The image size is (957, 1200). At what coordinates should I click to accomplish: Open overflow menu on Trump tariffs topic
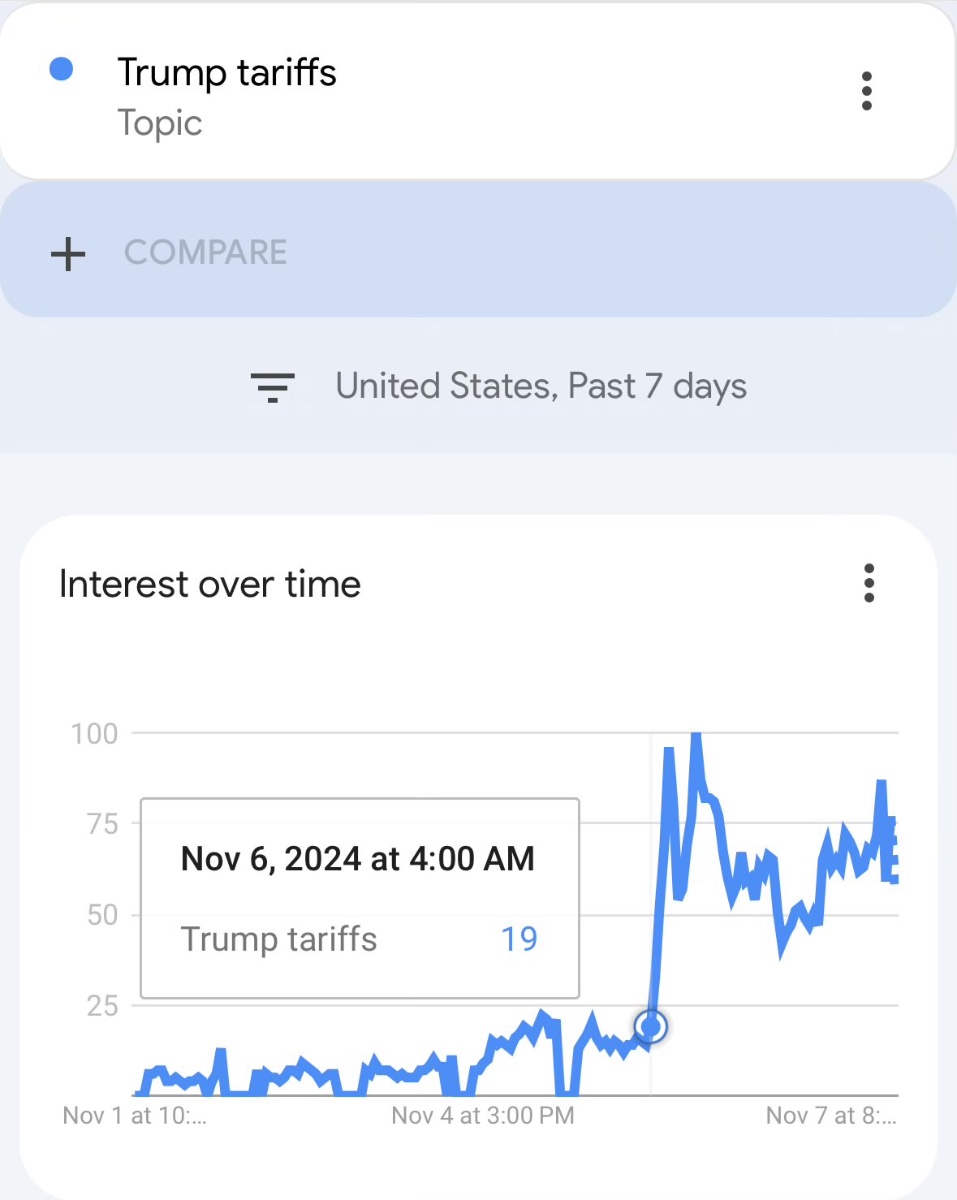point(866,91)
